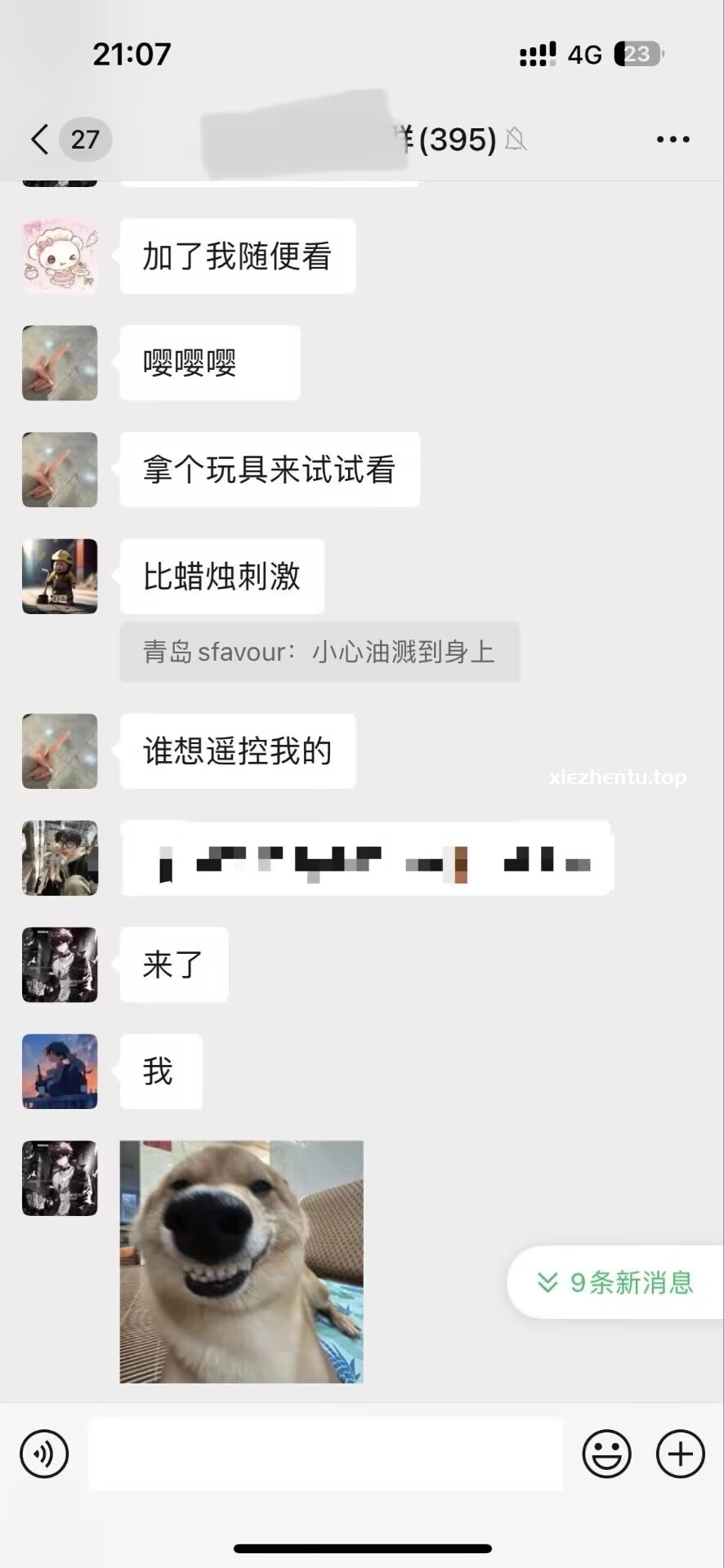Tap the back arrow to leave the chat
This screenshot has width=724, height=1568.
tap(38, 139)
